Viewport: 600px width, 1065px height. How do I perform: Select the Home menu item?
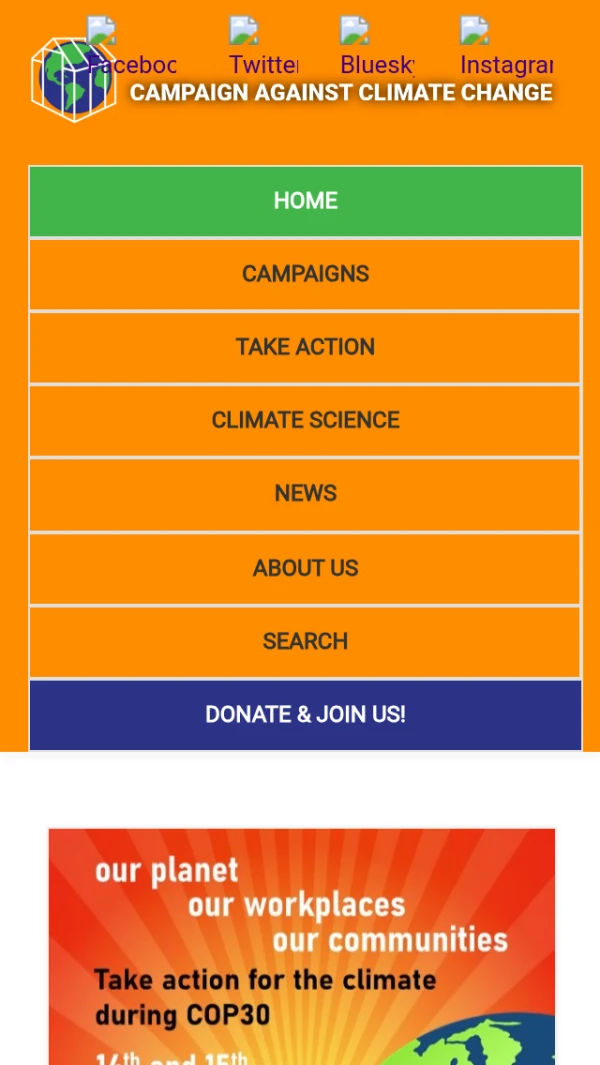[x=305, y=201]
